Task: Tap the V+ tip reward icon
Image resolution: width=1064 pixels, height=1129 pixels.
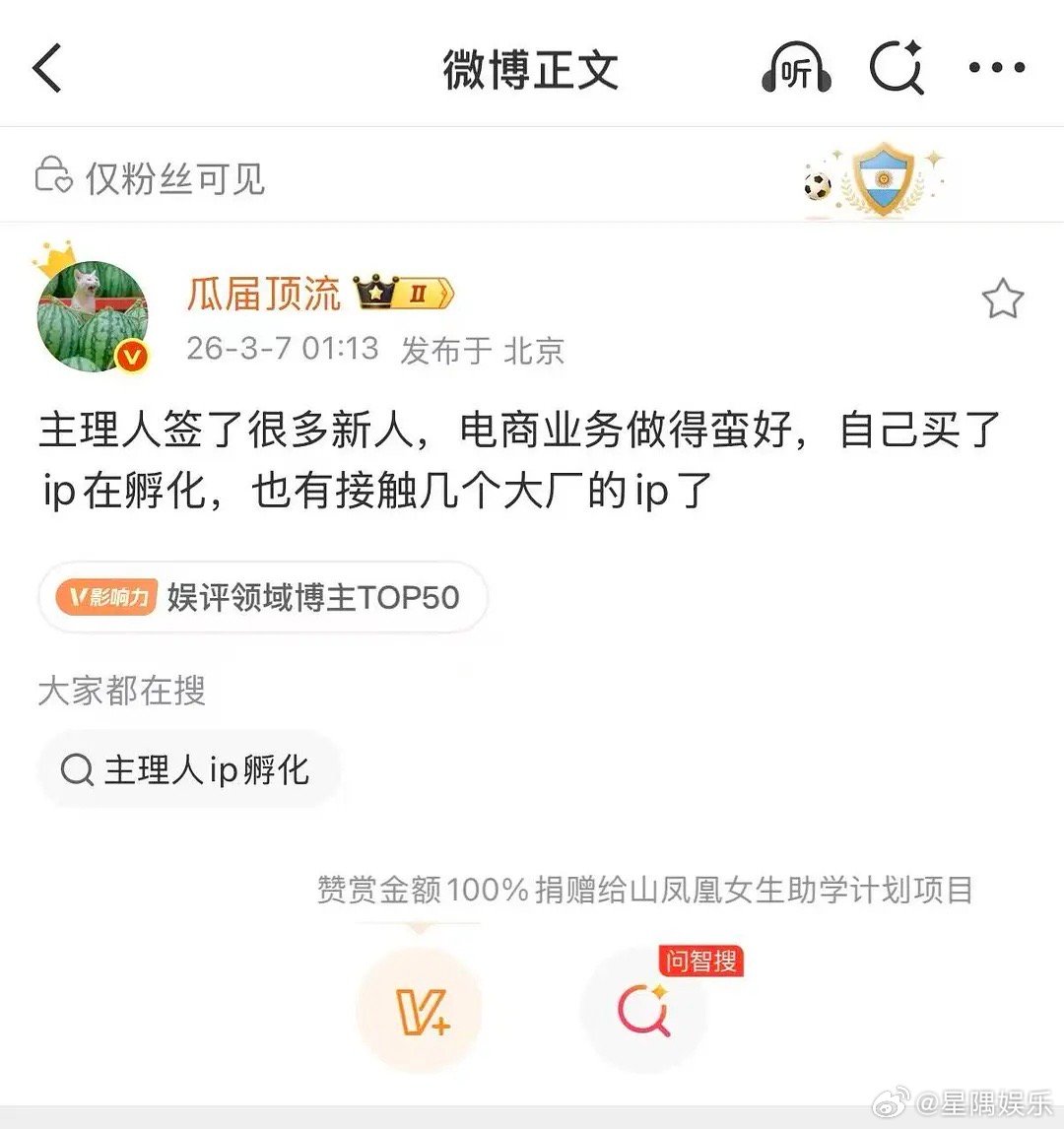Action: [x=422, y=1010]
